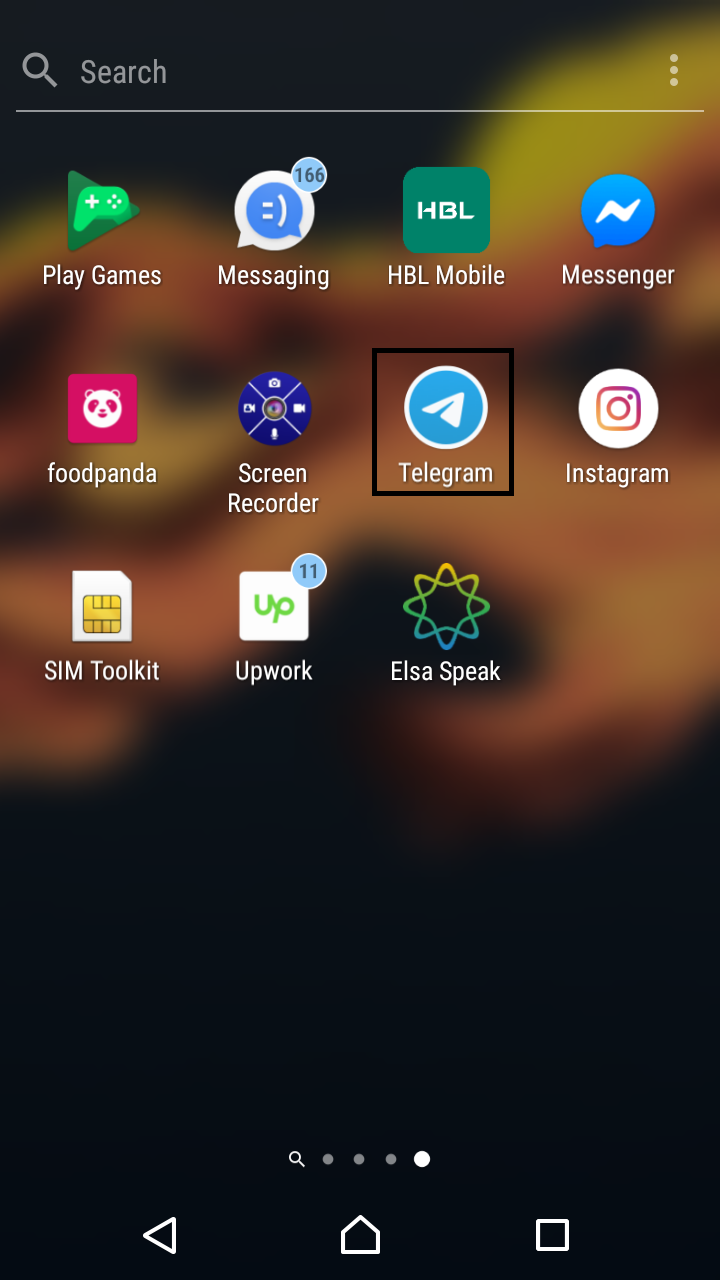This screenshot has height=1280, width=720.
Task: Launch the Play Games app
Action: click(x=102, y=228)
